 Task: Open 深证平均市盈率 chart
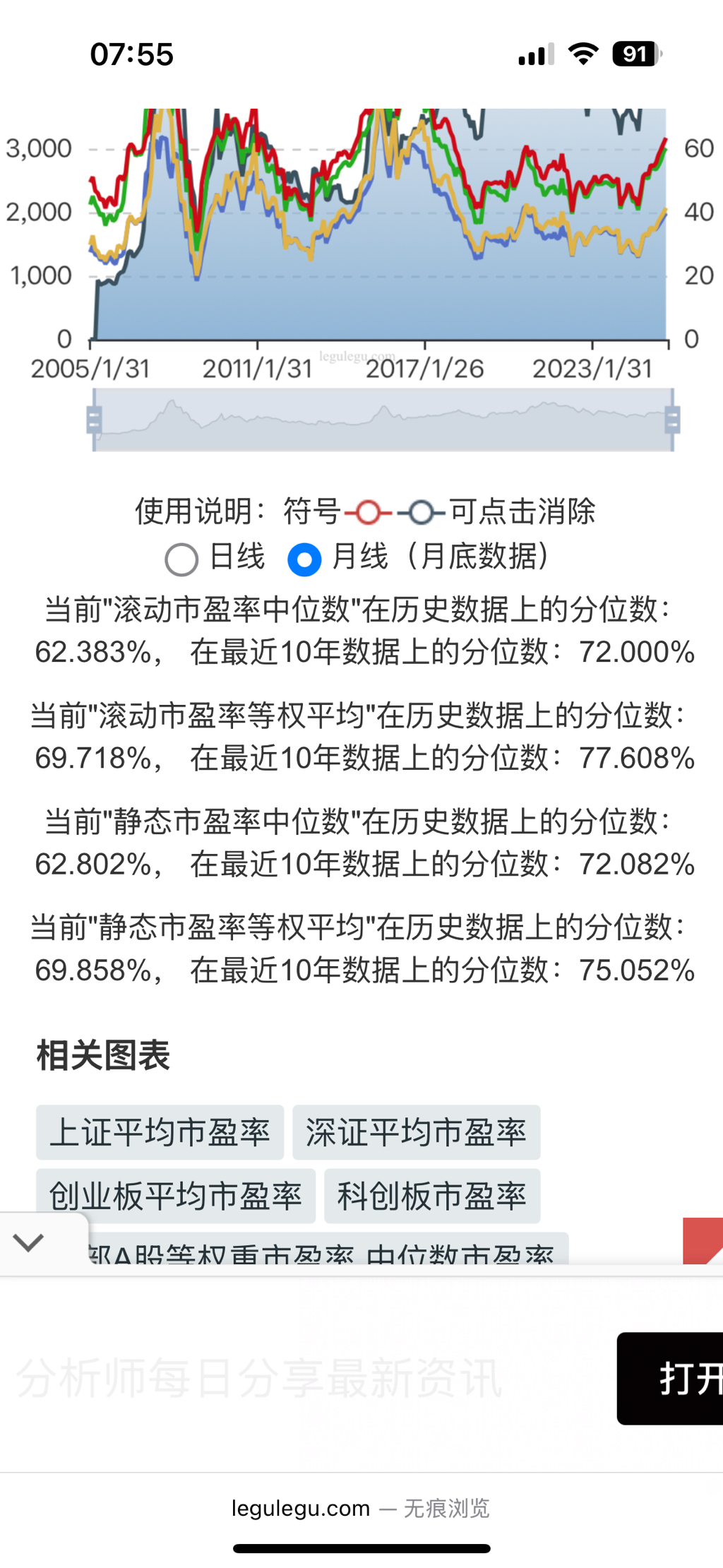(x=416, y=1132)
